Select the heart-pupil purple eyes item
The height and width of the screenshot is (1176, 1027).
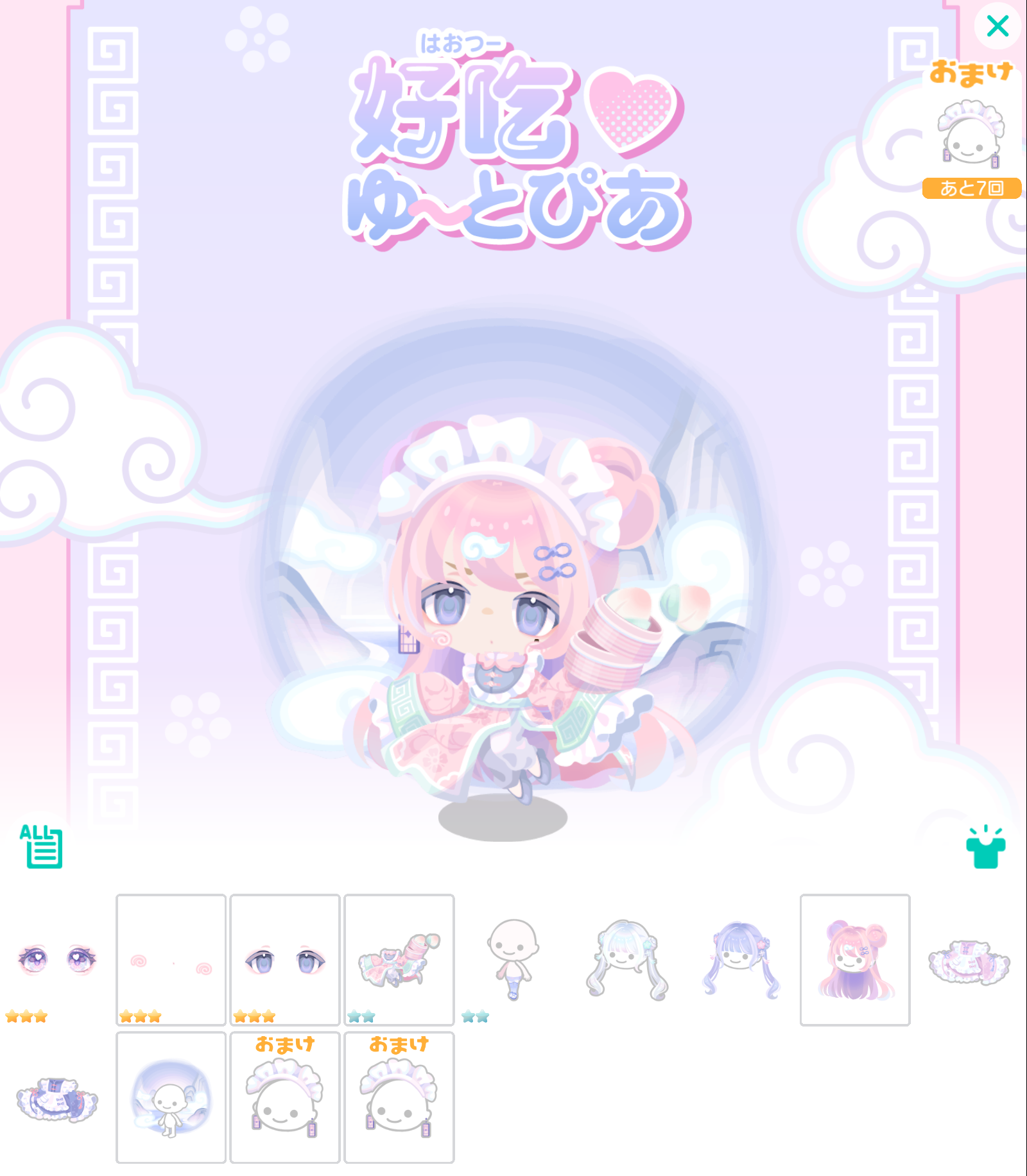tap(56, 960)
